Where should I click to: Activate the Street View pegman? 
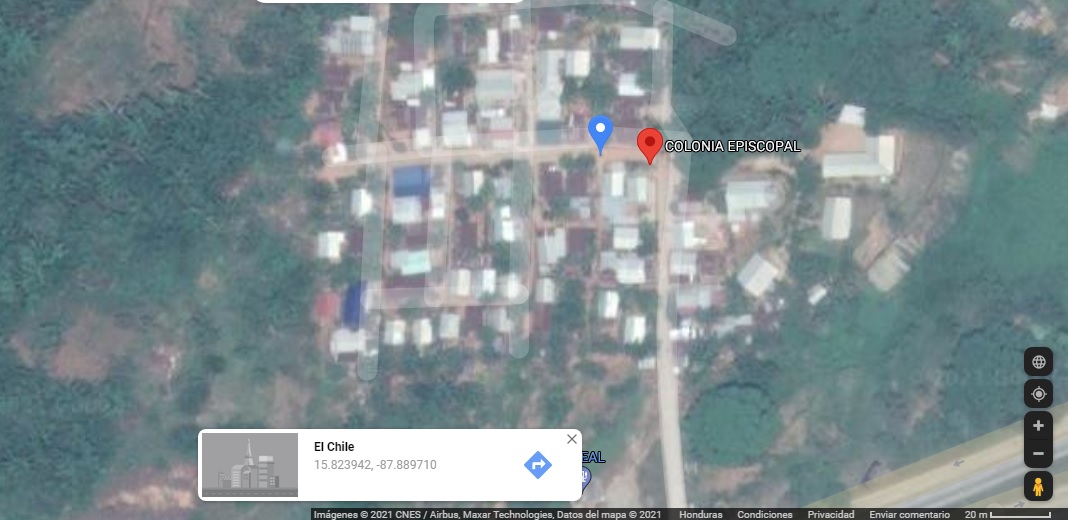pos(1038,487)
